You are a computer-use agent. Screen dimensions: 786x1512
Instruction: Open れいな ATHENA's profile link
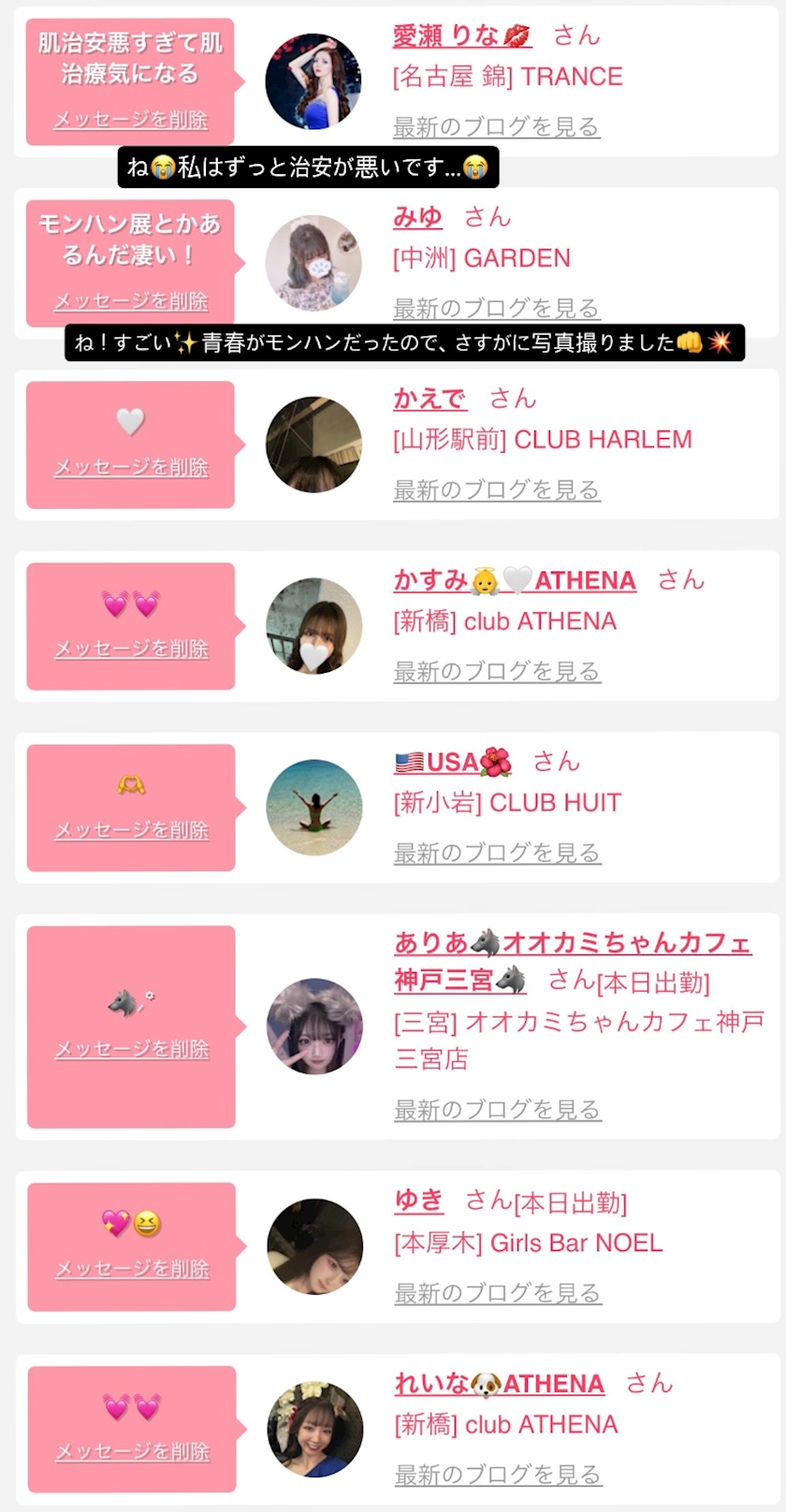click(x=499, y=1383)
